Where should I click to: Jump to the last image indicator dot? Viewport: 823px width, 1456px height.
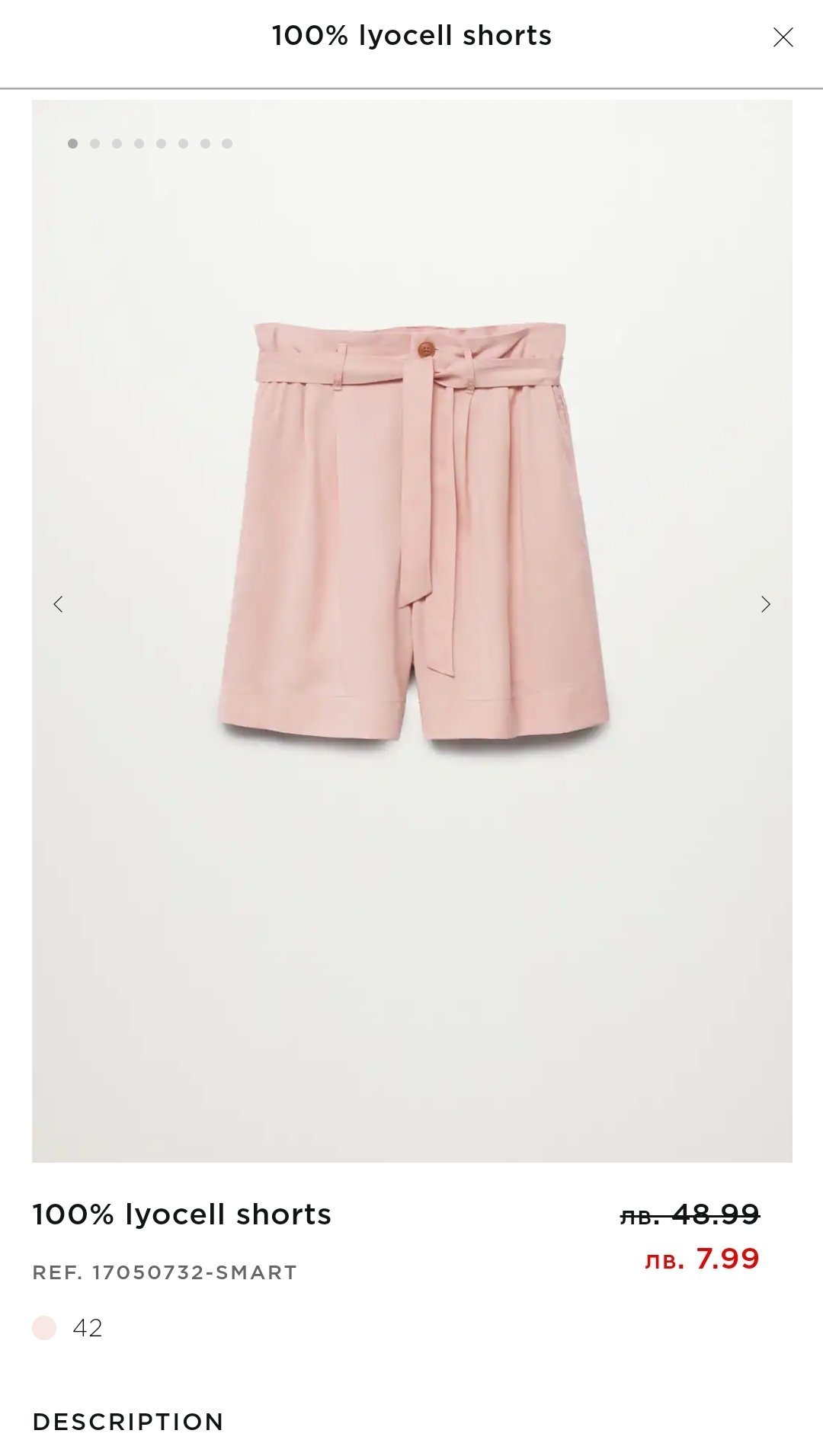(227, 143)
